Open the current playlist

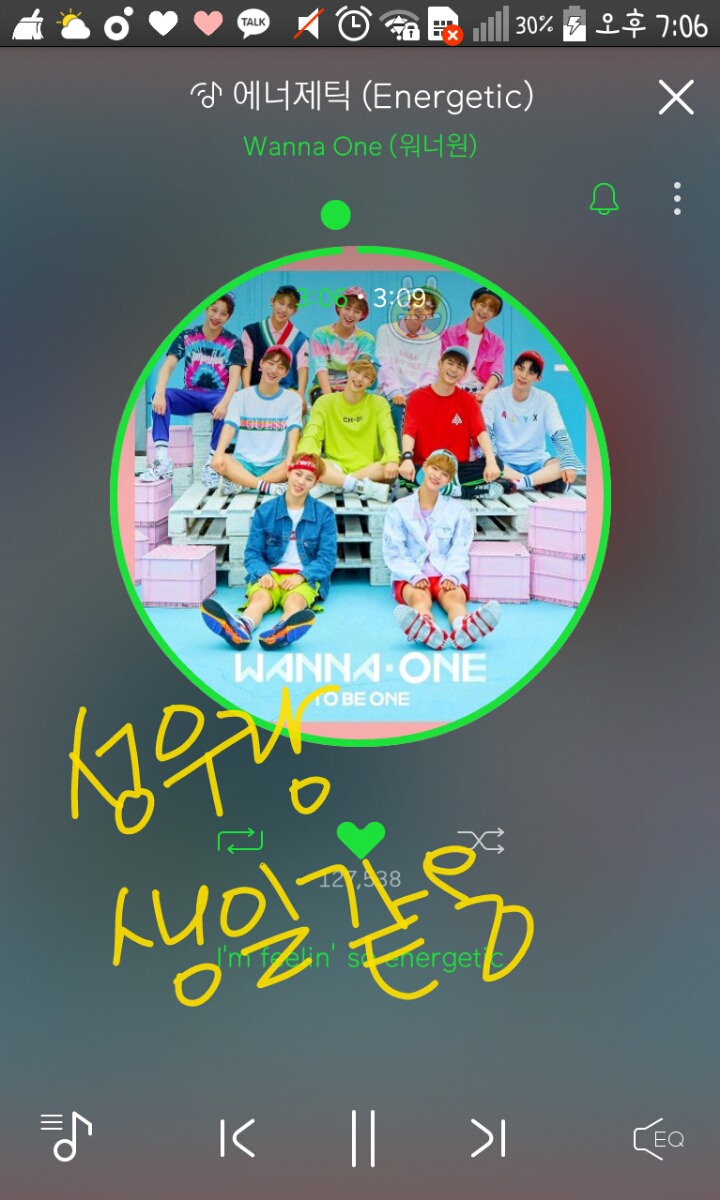pyautogui.click(x=66, y=1137)
